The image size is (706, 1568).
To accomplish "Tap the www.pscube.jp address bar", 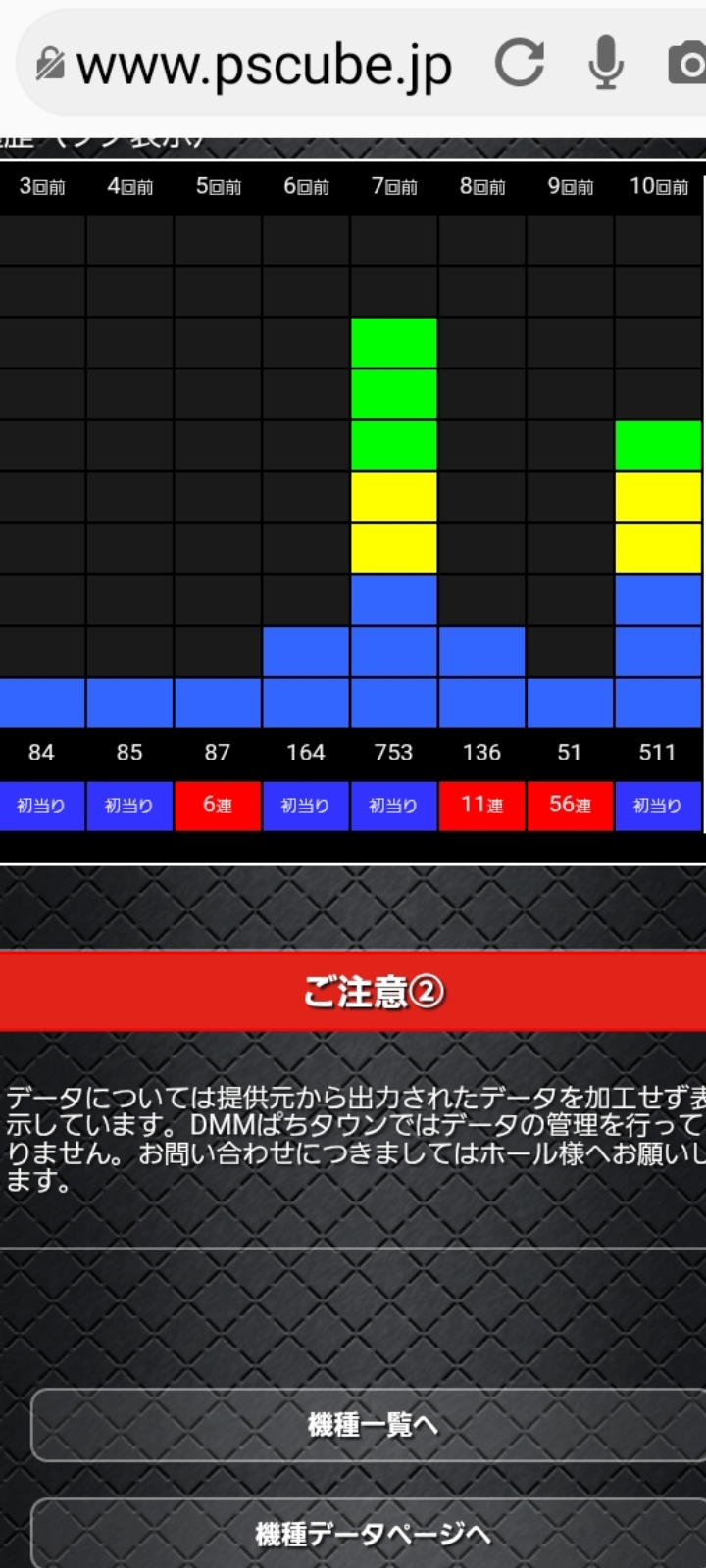I will (263, 66).
